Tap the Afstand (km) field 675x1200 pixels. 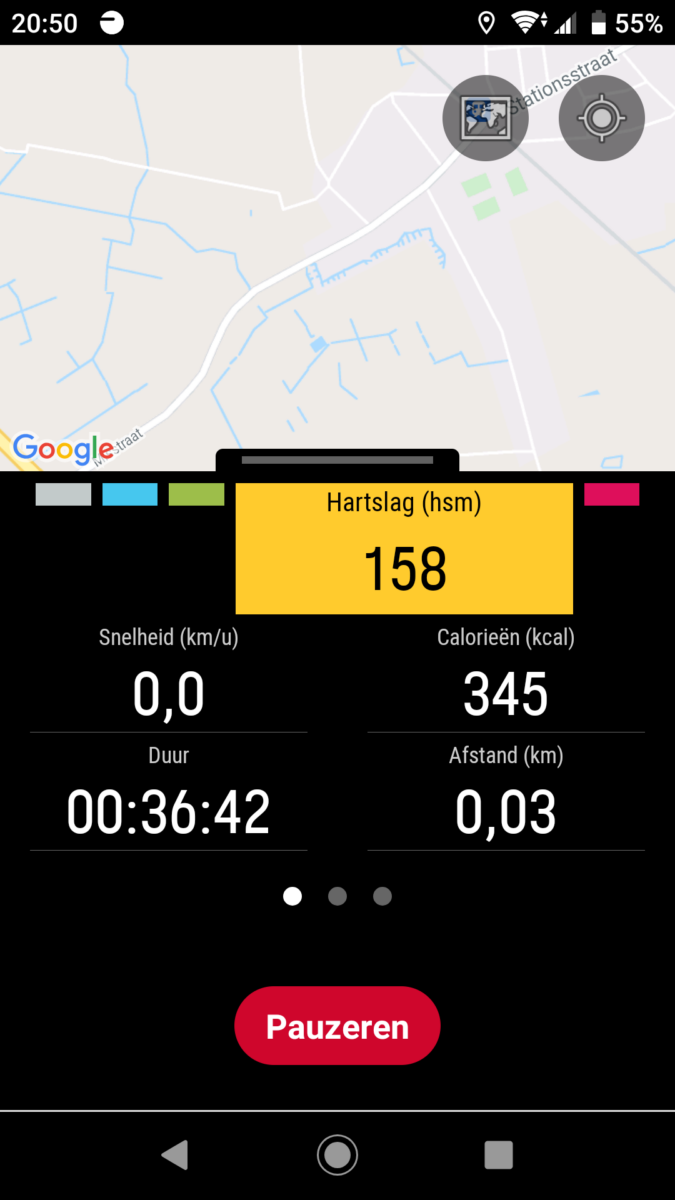(506, 795)
